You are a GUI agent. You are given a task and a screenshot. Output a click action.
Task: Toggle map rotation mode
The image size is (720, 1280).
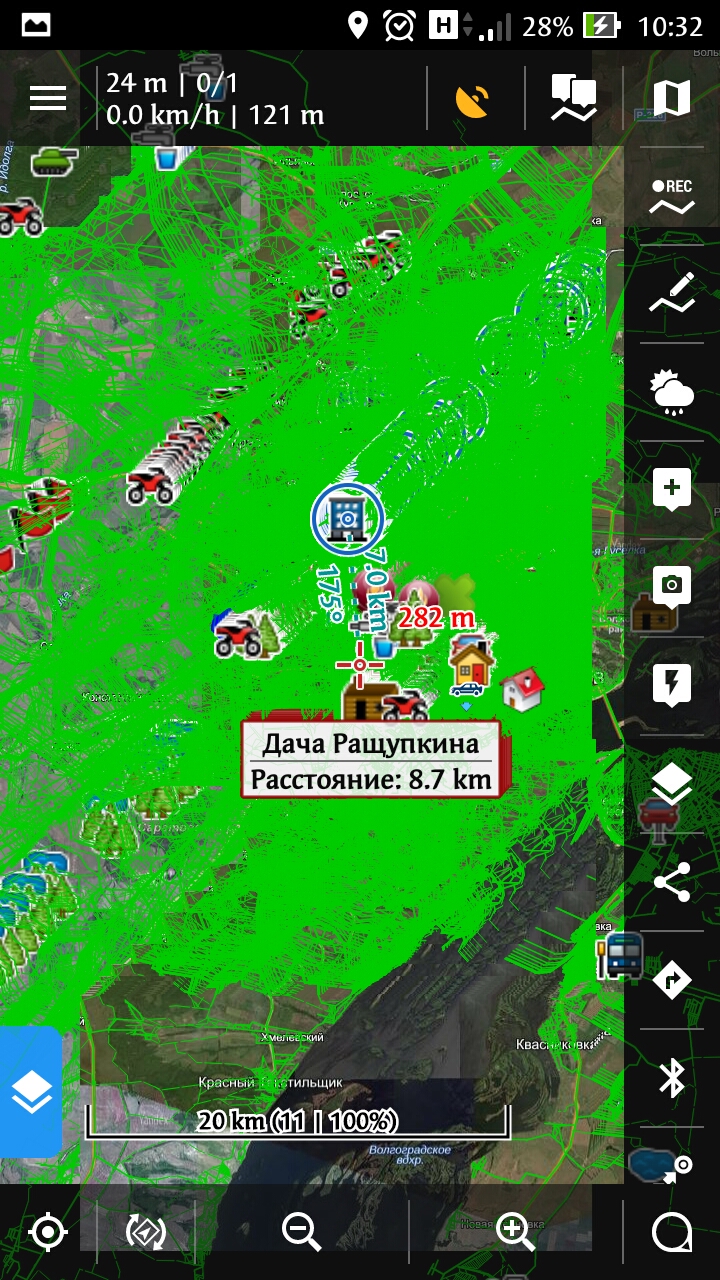click(x=146, y=1232)
